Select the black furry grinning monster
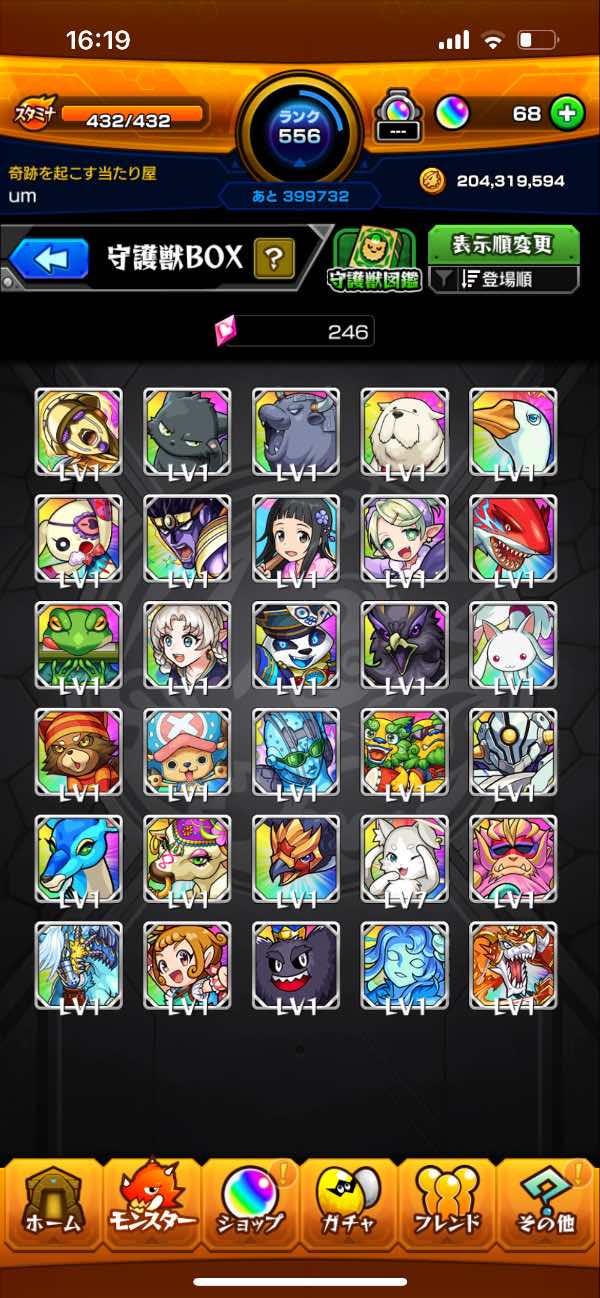 coord(296,966)
